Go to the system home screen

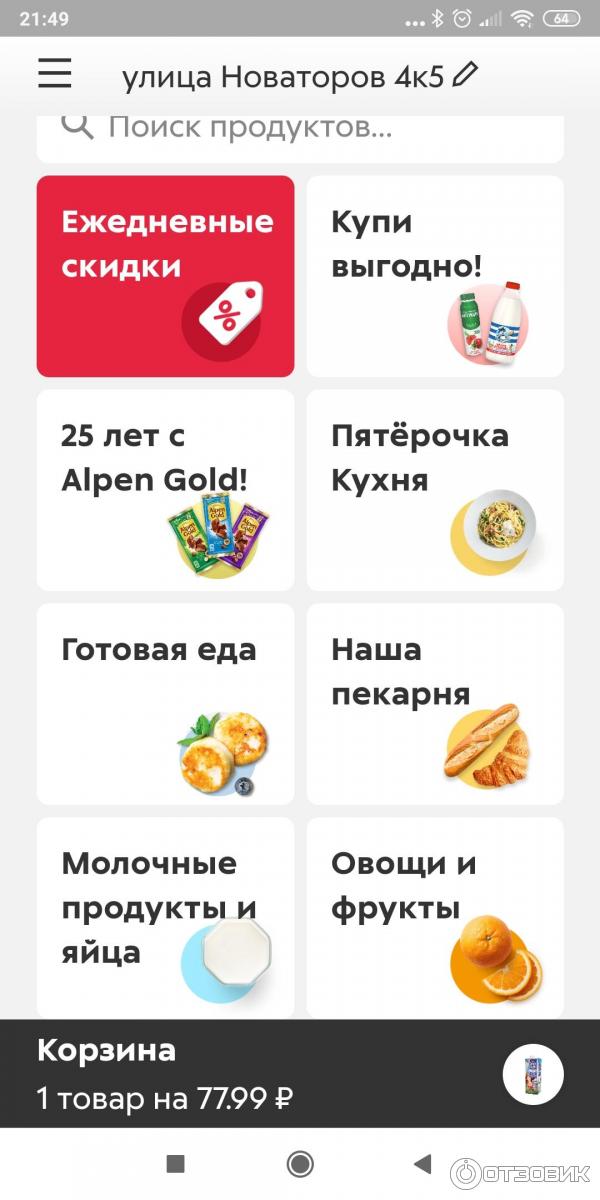[299, 1163]
